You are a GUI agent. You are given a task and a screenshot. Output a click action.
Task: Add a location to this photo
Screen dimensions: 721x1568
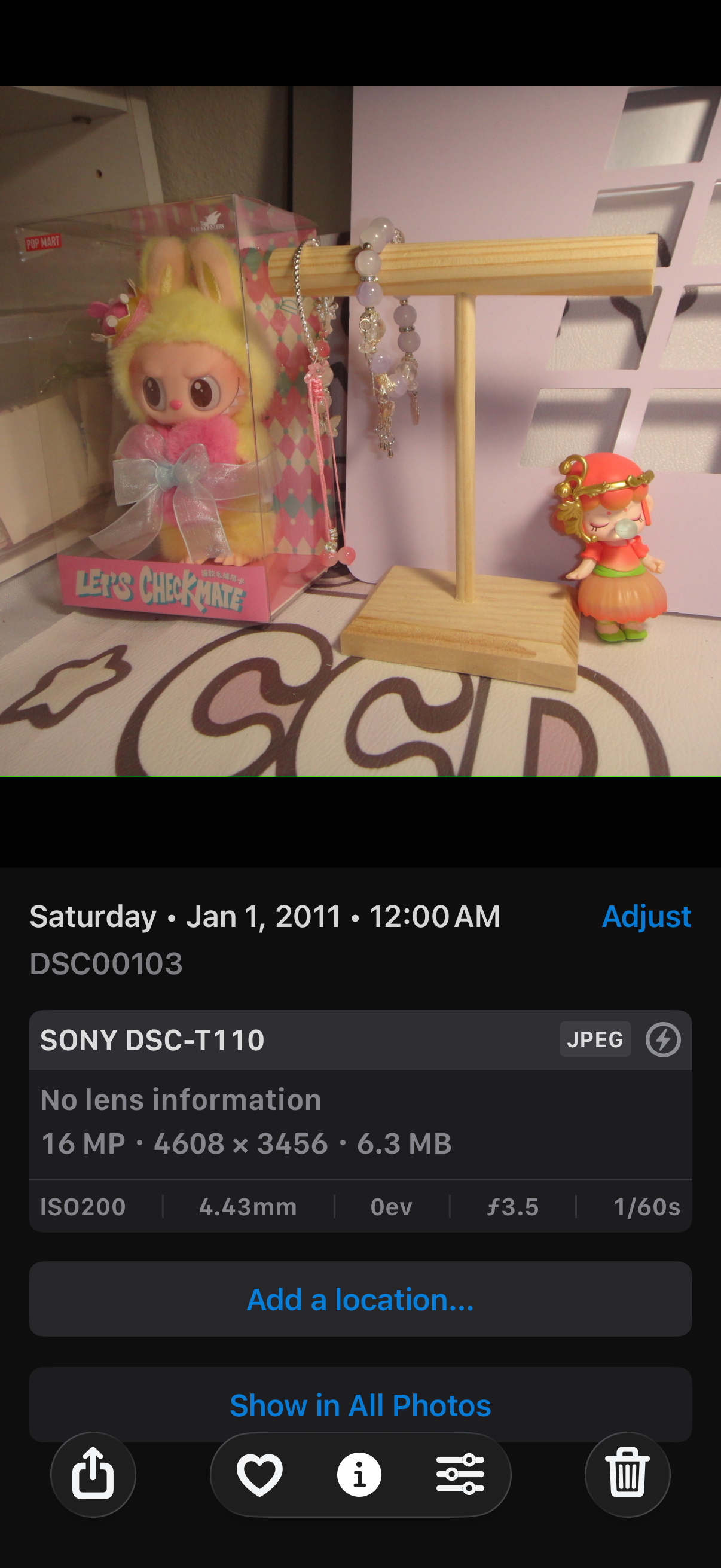[360, 1299]
